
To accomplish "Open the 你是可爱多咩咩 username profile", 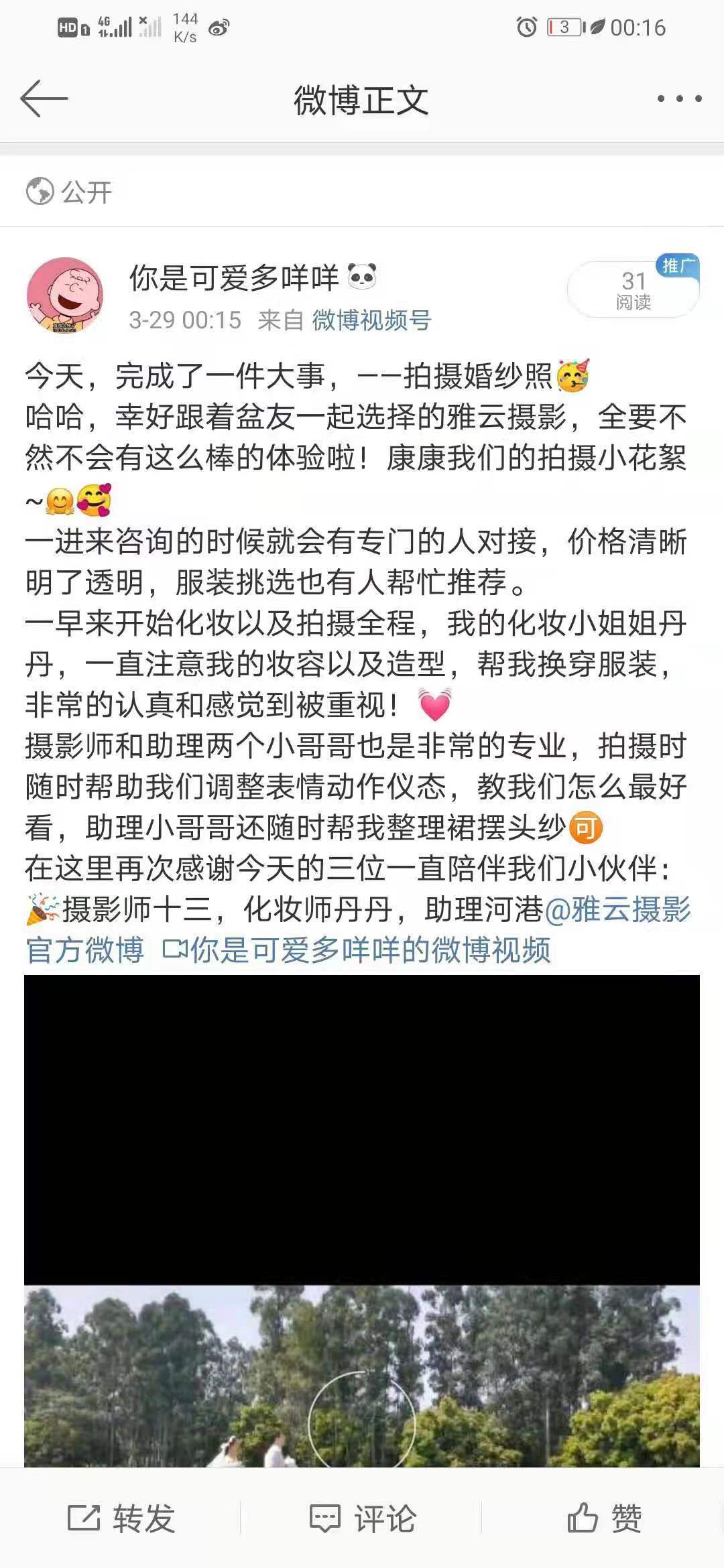I will click(234, 277).
